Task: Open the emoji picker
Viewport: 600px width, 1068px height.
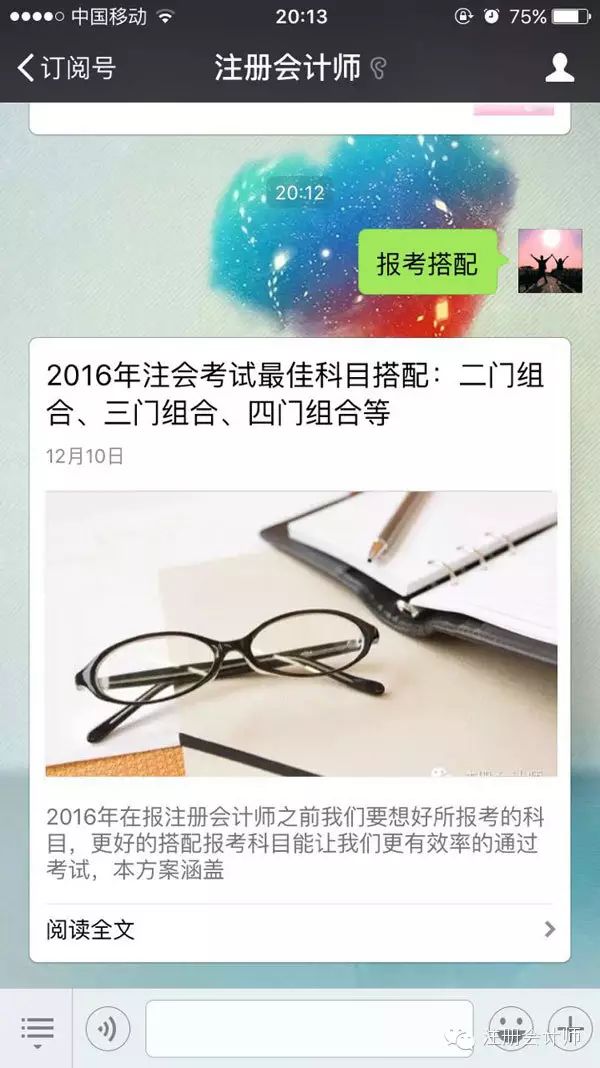Action: point(513,1029)
